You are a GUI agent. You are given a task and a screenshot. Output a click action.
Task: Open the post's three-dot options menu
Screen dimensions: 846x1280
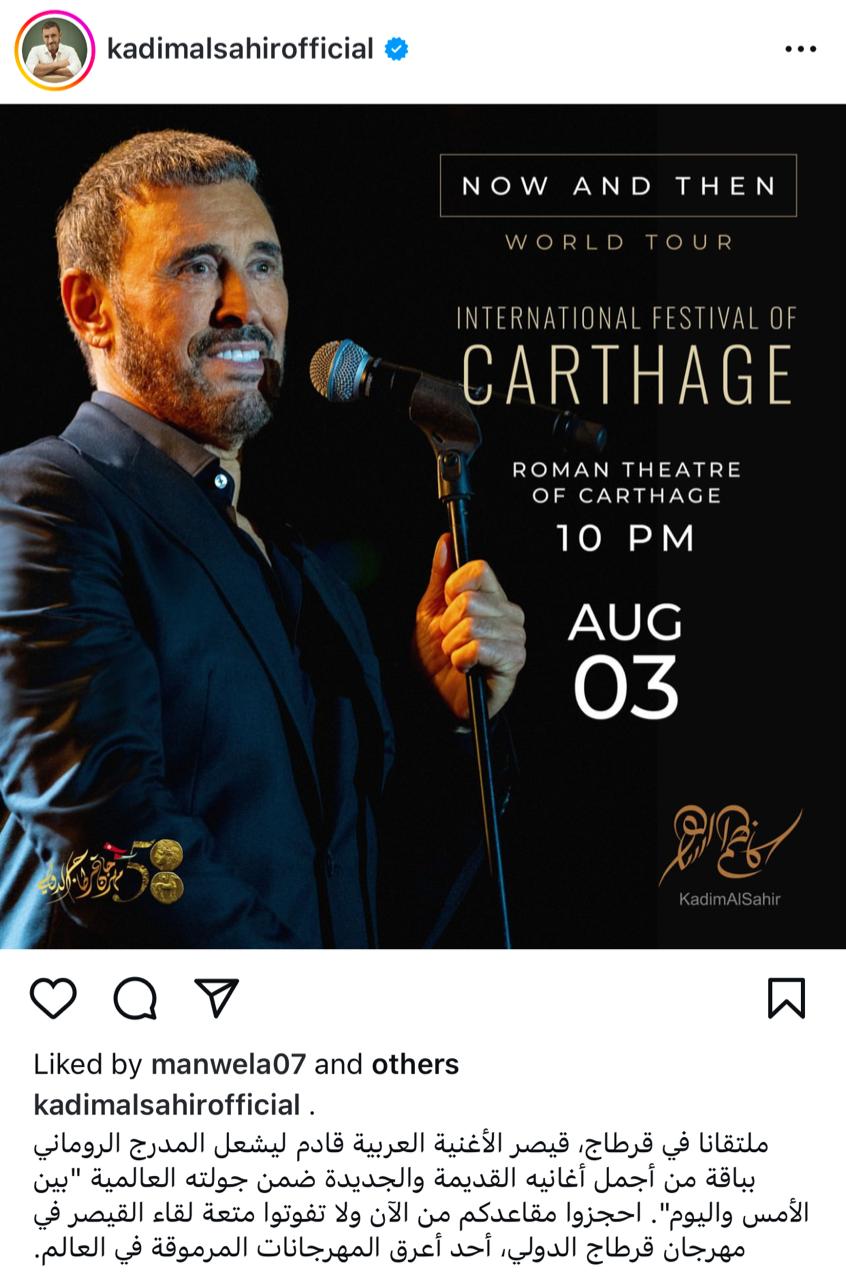[x=800, y=49]
